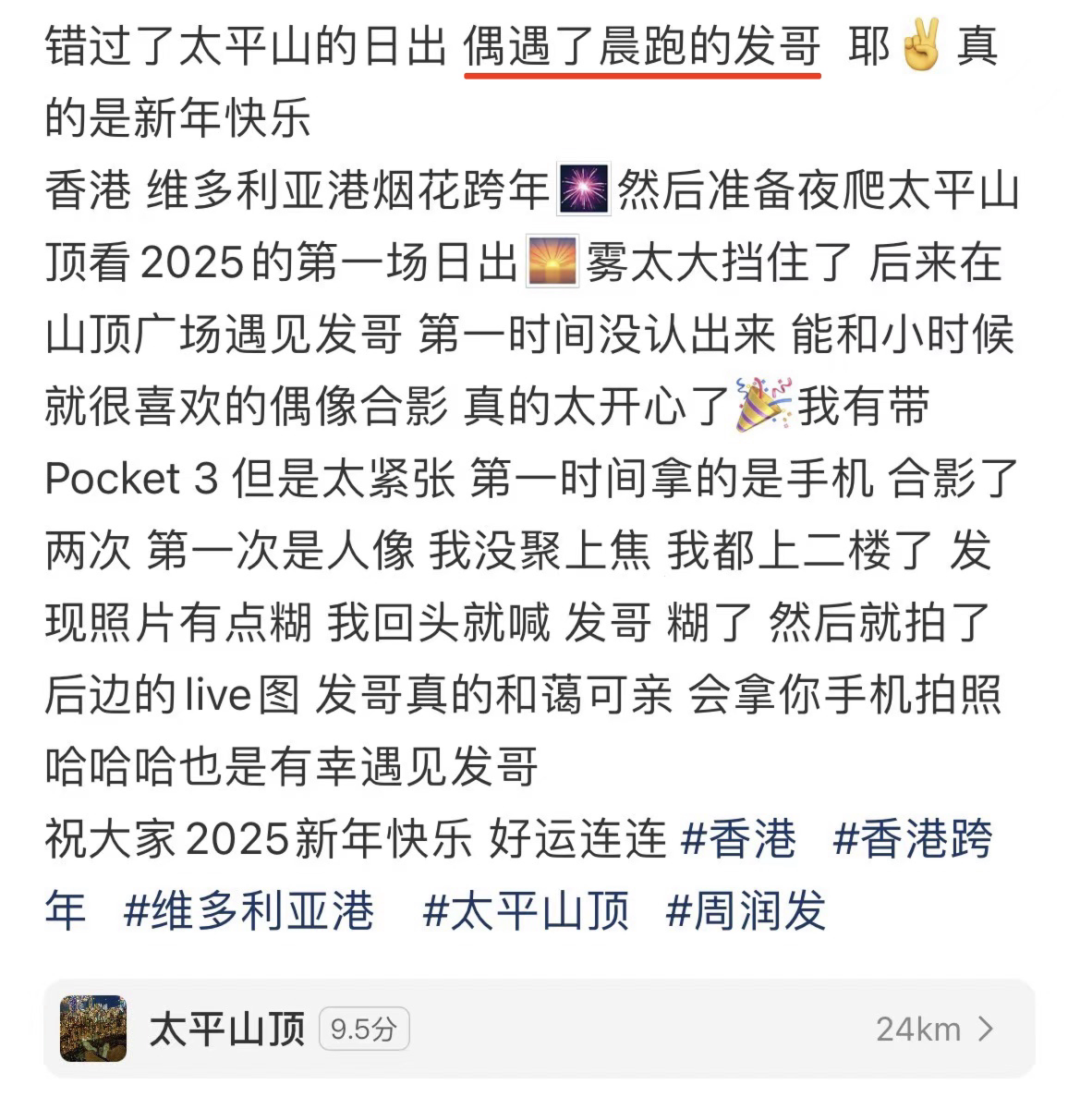Open the 太平山顶 location card

pos(538,1029)
